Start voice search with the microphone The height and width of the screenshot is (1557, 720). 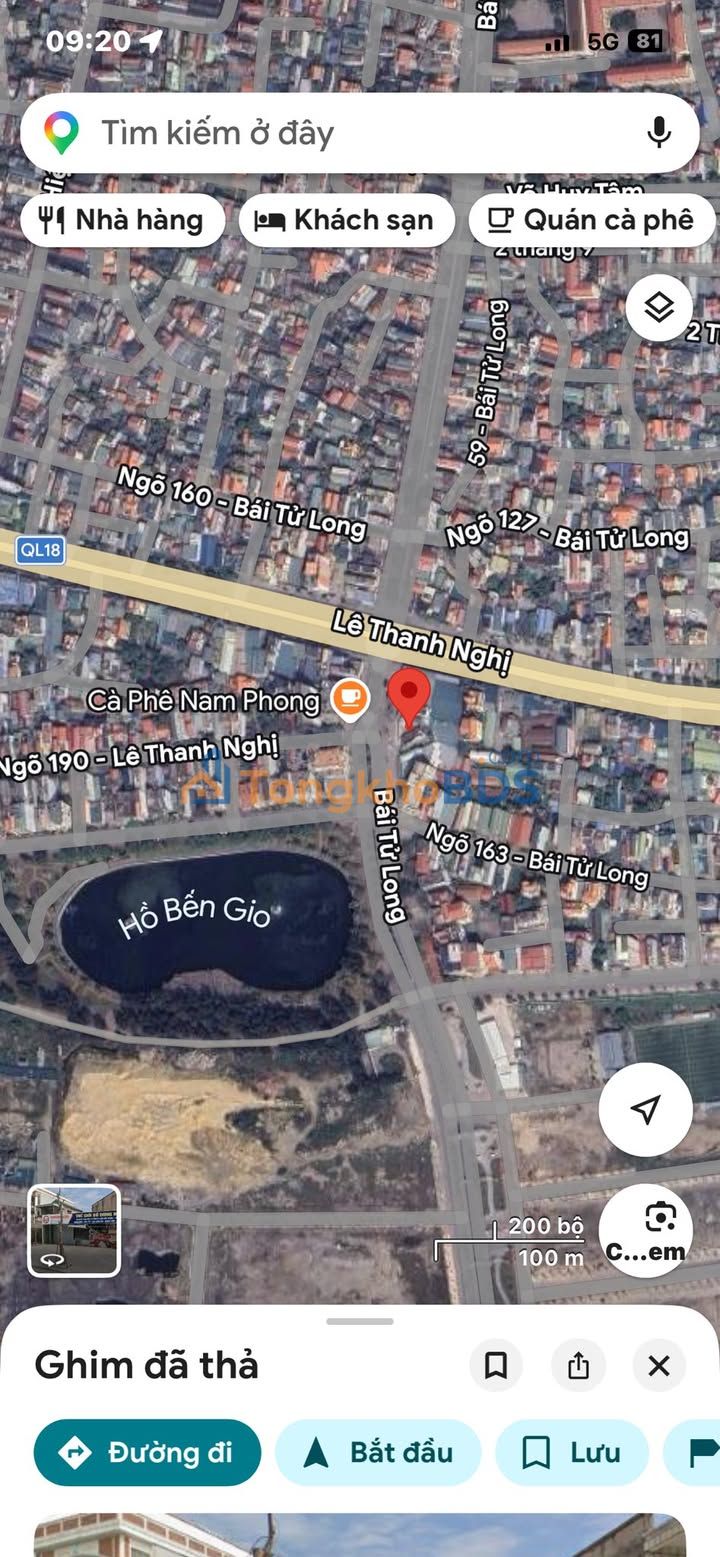coord(658,132)
